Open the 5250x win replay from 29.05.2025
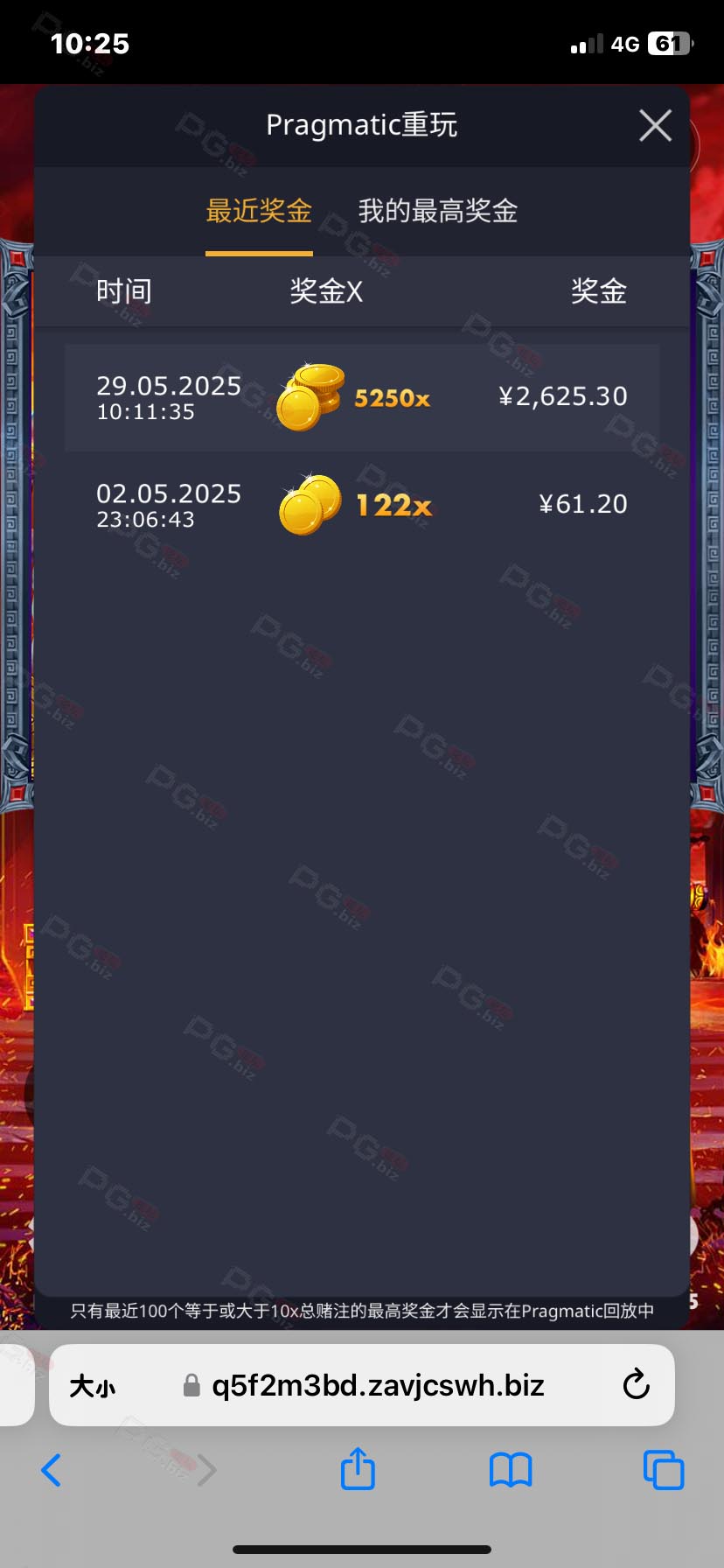 [362, 397]
